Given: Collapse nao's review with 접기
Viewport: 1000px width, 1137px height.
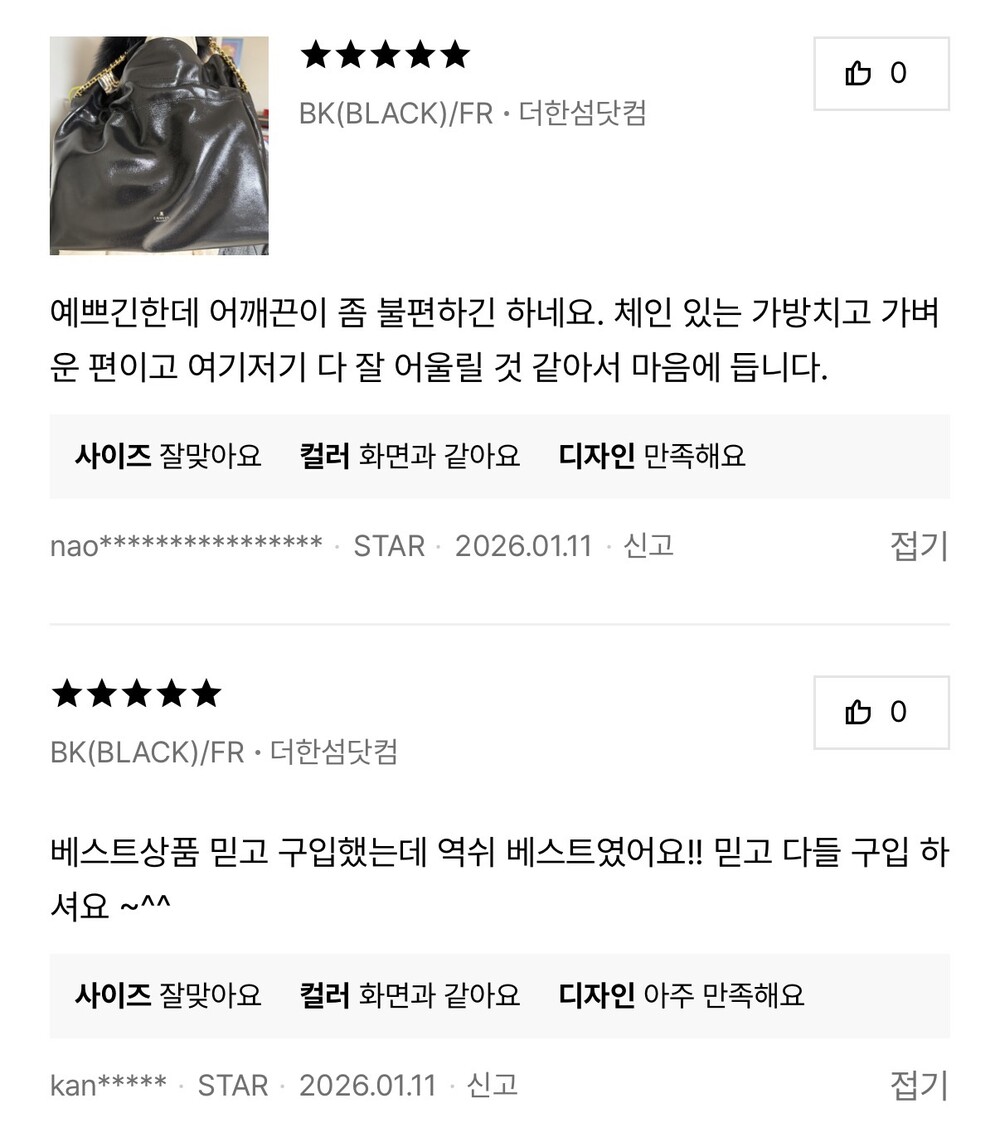Looking at the screenshot, I should coord(919,545).
